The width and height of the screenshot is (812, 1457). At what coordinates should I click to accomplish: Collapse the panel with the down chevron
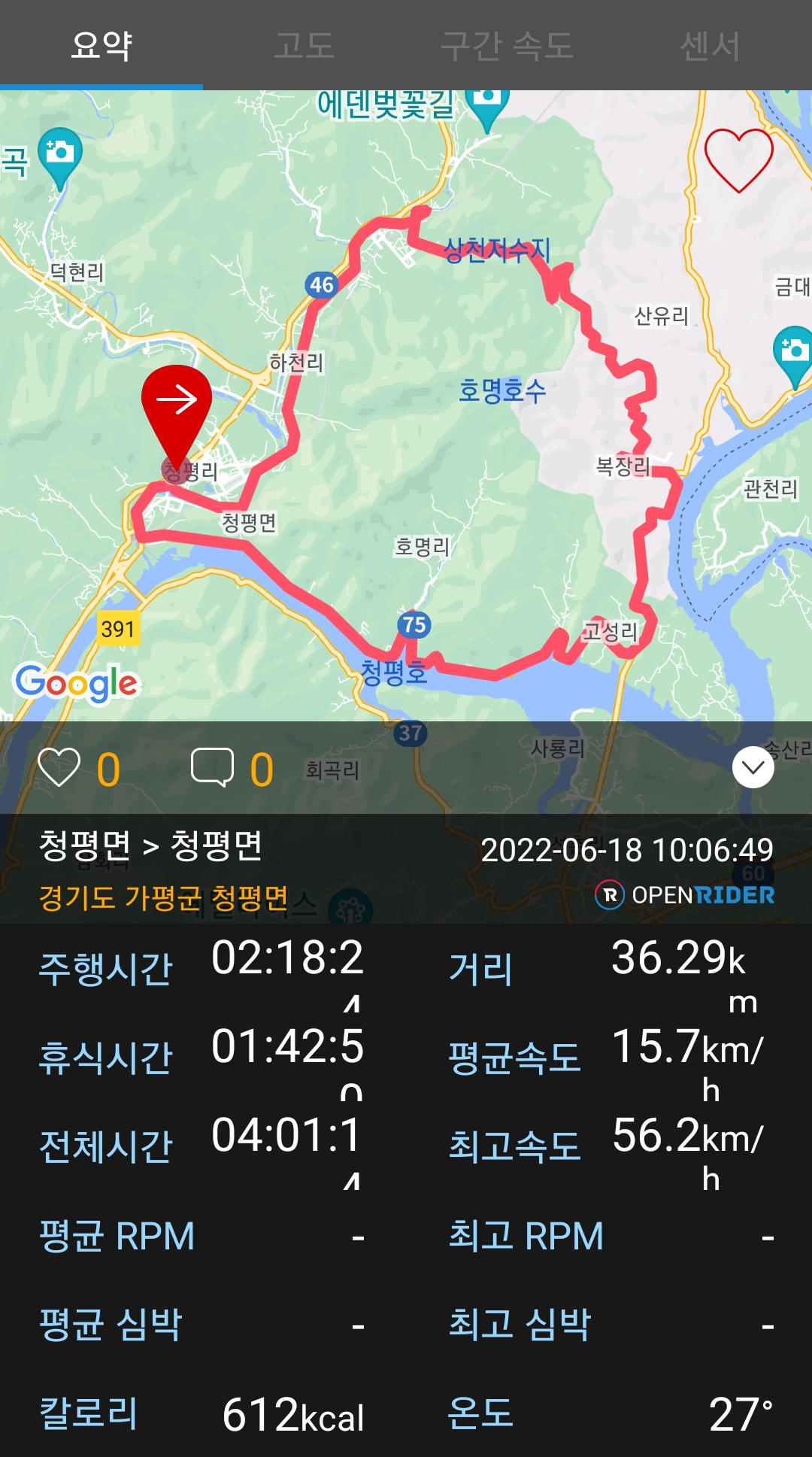(753, 767)
